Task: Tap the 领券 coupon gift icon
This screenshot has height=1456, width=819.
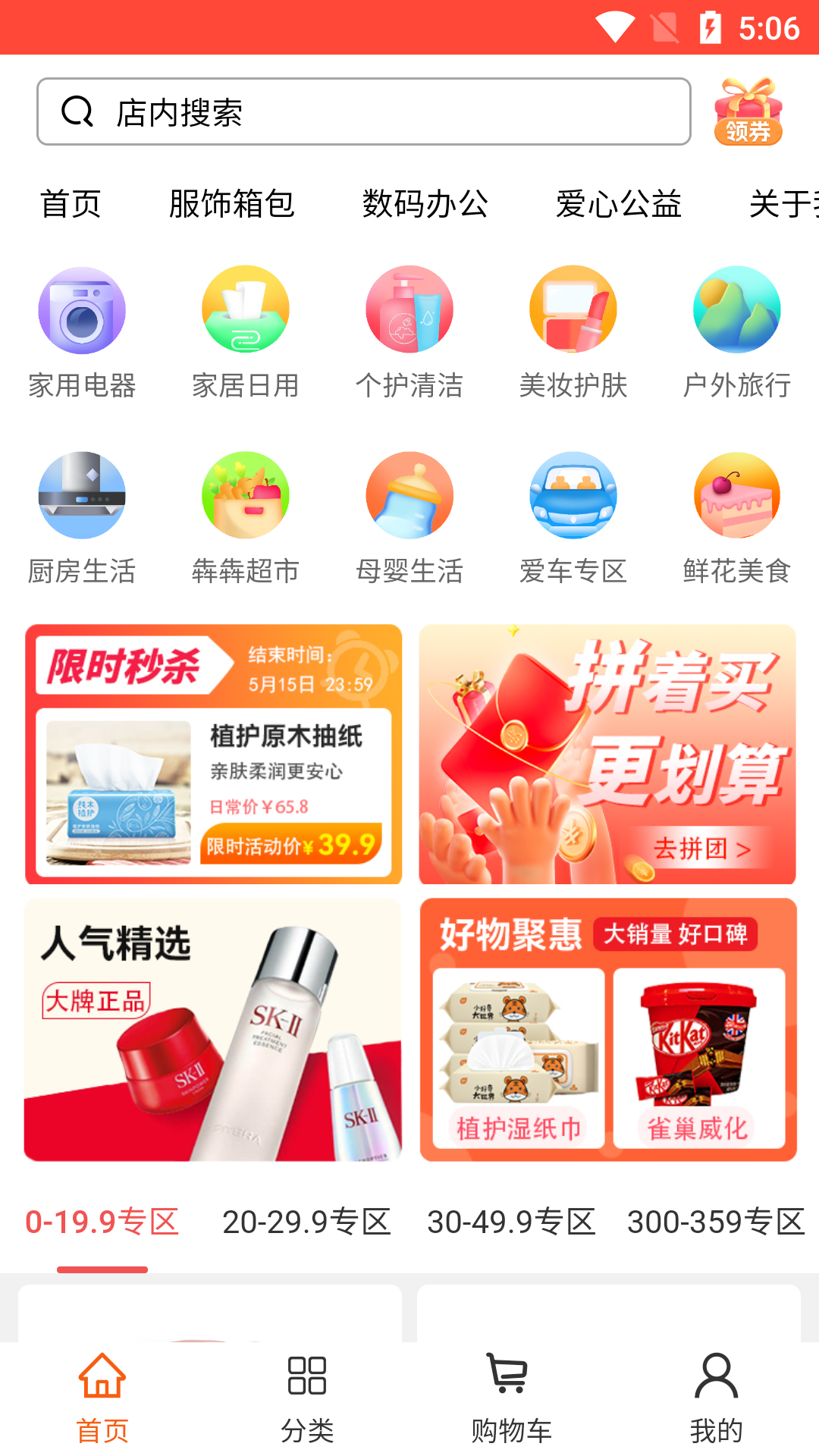Action: click(x=748, y=112)
